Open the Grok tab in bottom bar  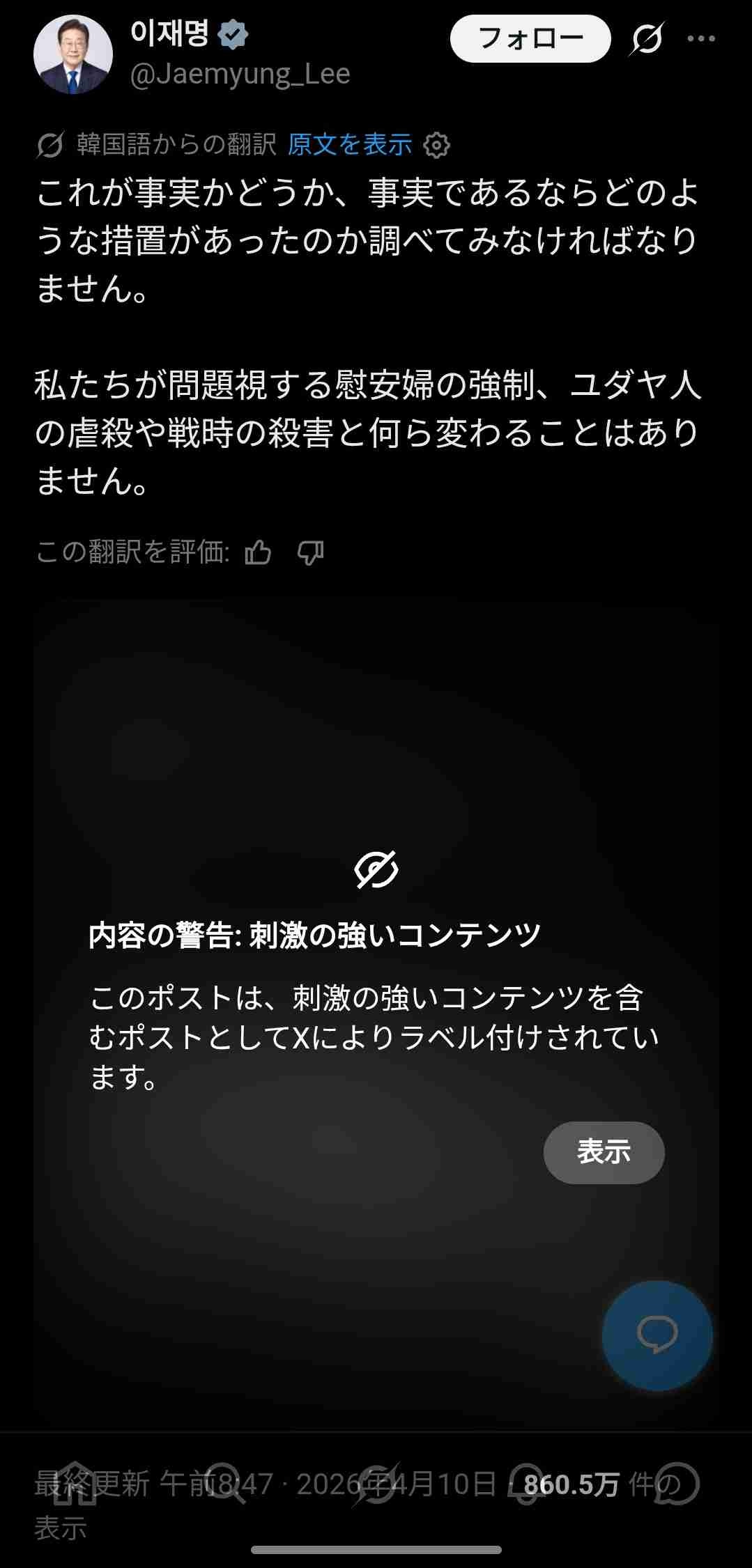point(376,1482)
